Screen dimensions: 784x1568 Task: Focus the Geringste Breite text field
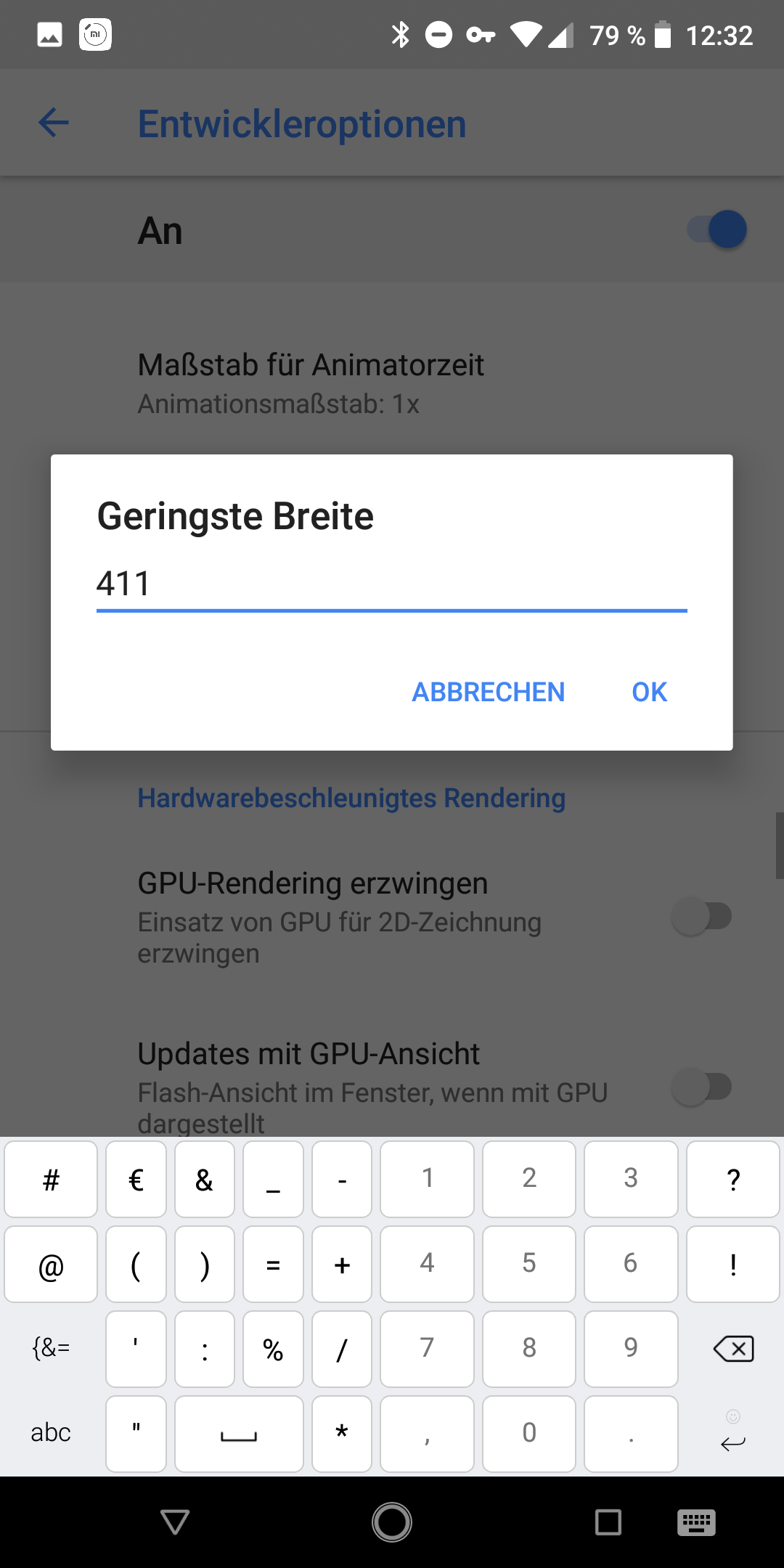[391, 584]
